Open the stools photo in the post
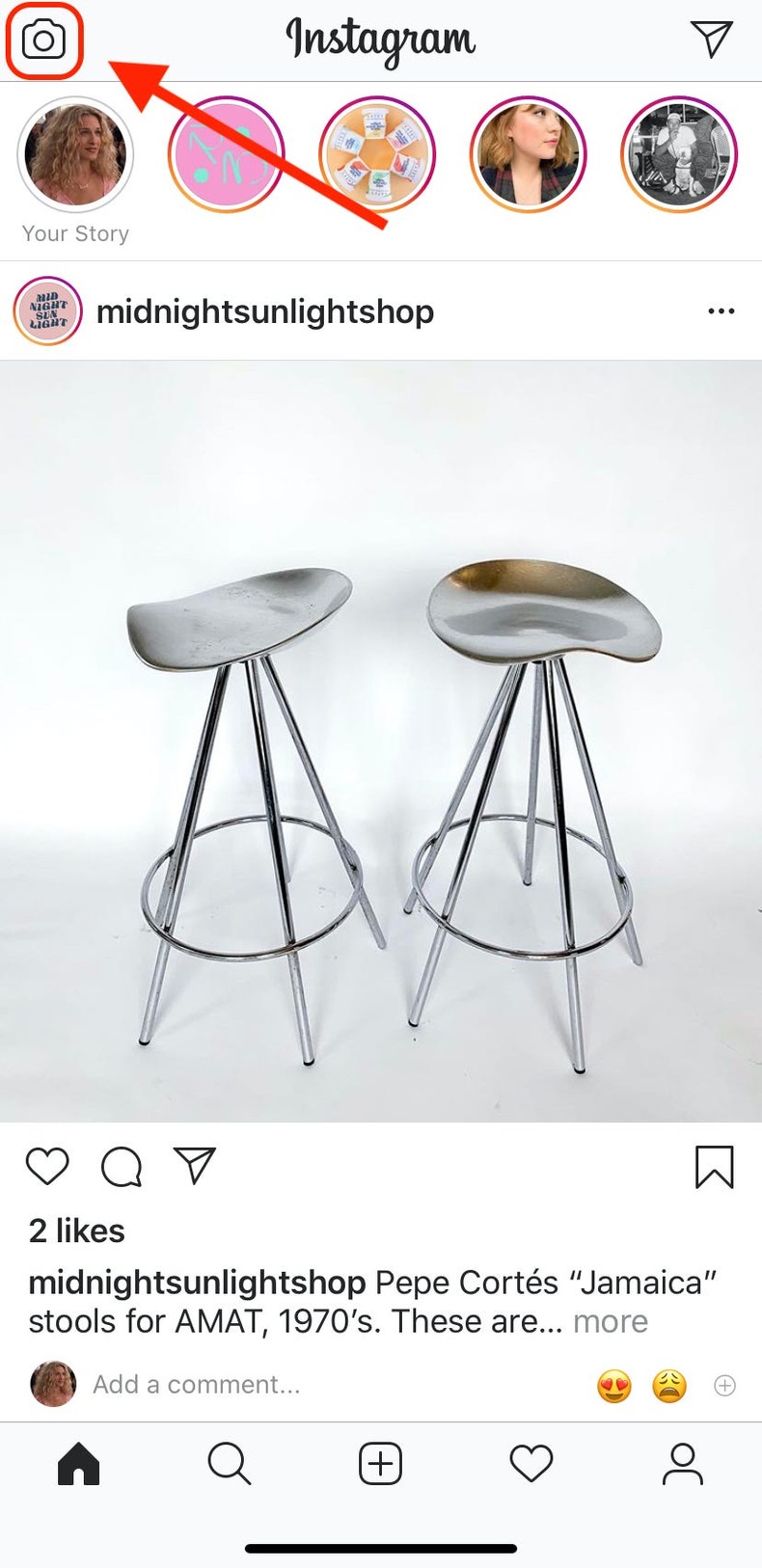The image size is (762, 1568). pyautogui.click(x=380, y=741)
